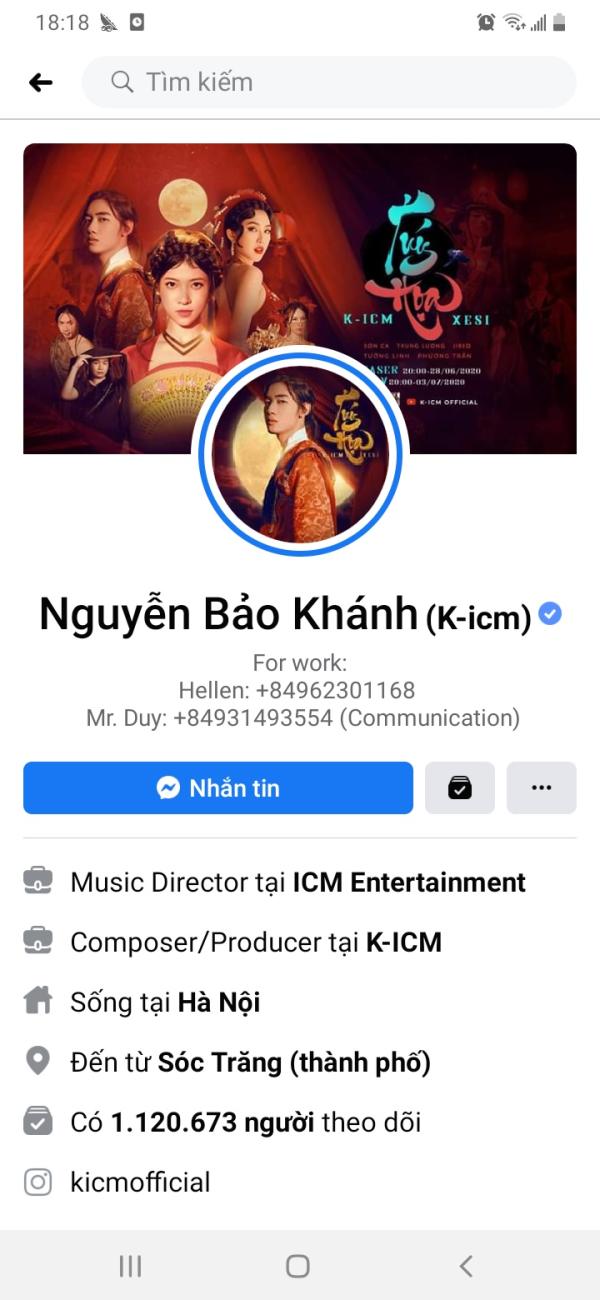Tap the Nhắn tin message button

coord(218,788)
